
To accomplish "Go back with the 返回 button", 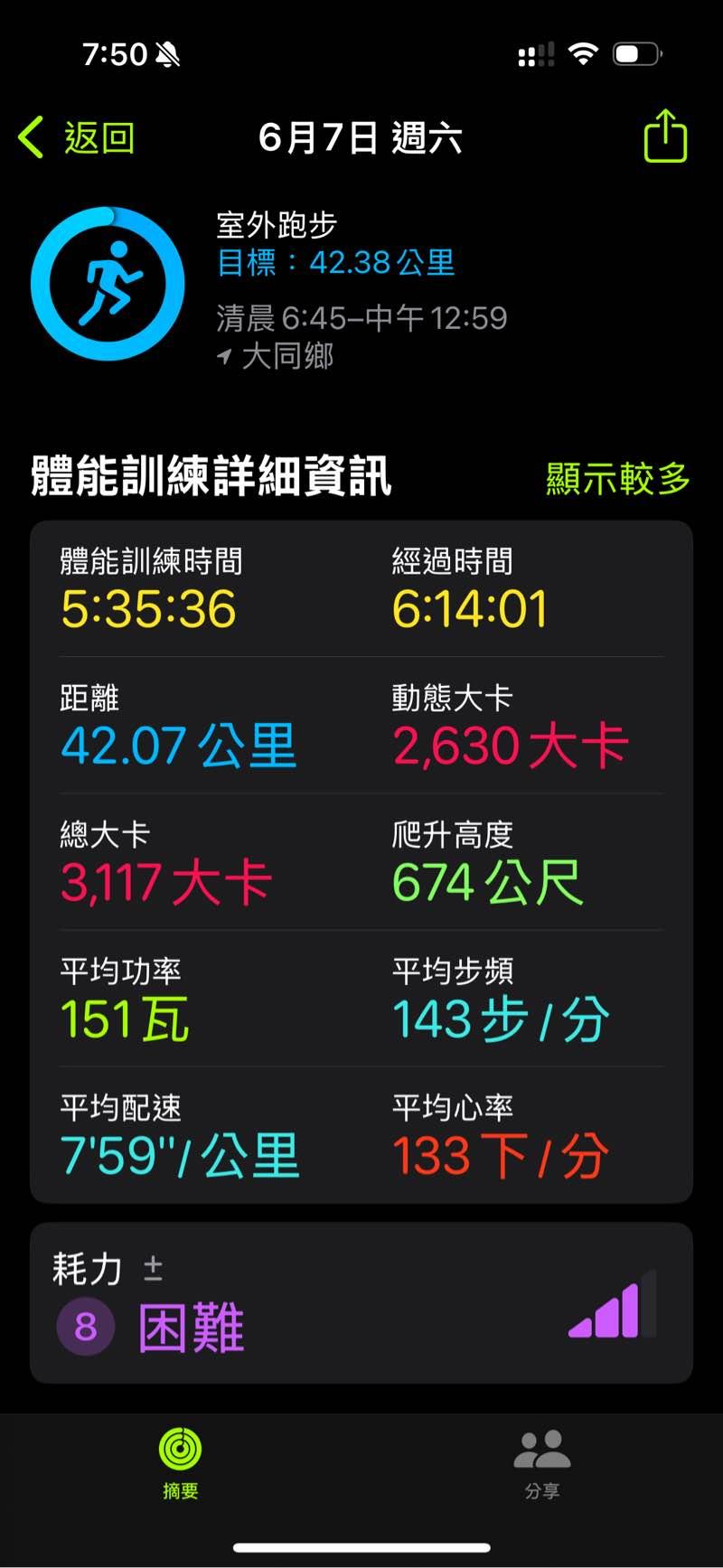I will tap(77, 138).
